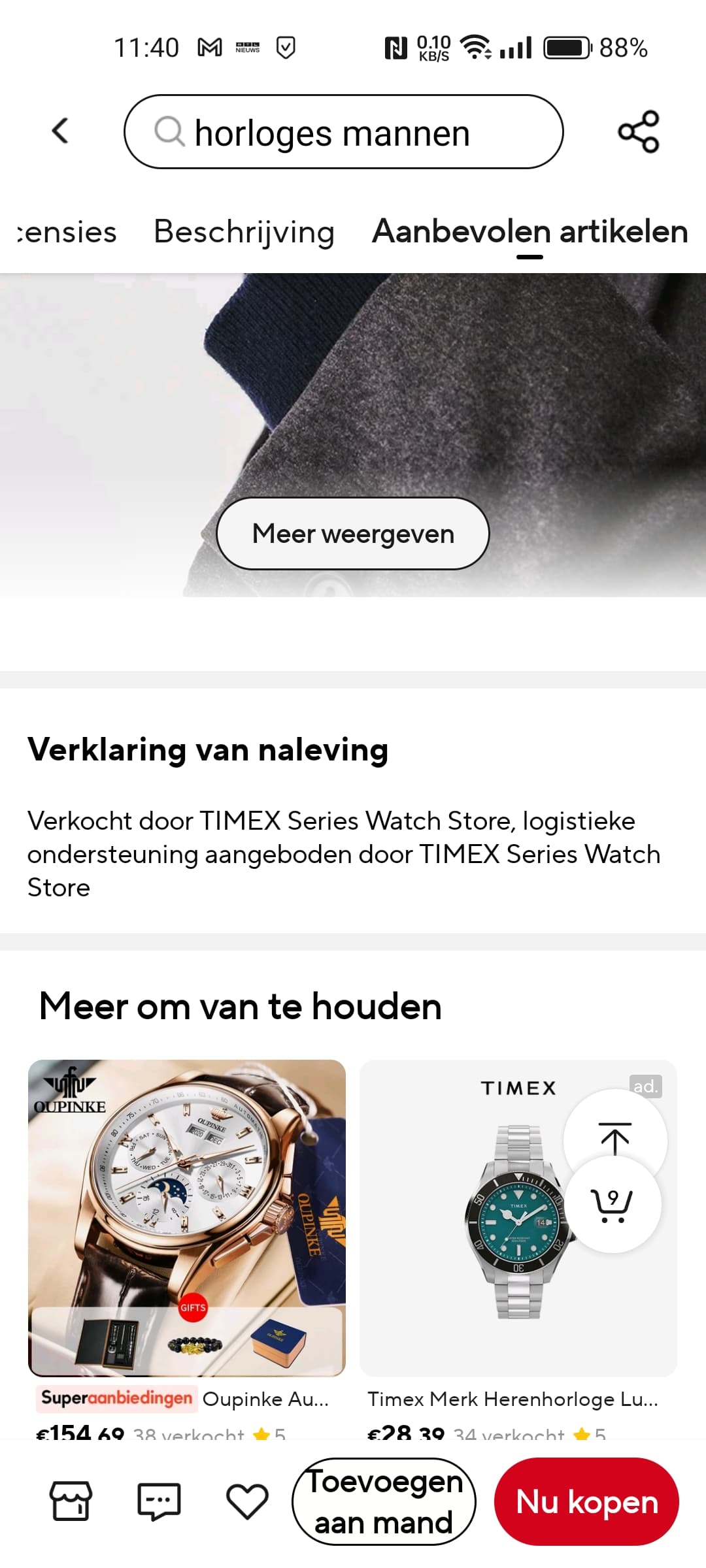Go back using the top-left arrow
Viewport: 706px width, 1568px height.
[60, 131]
